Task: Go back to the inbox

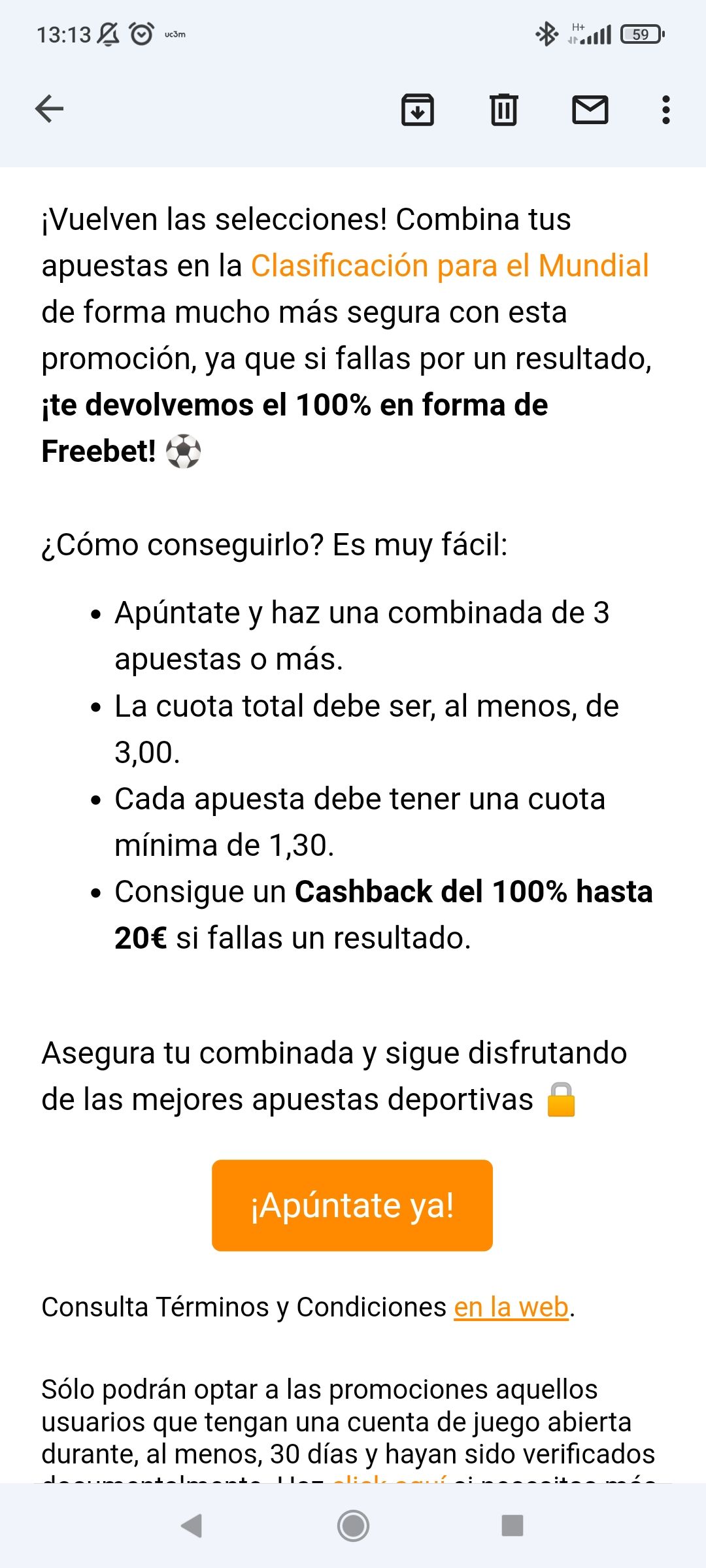Action: [x=49, y=108]
